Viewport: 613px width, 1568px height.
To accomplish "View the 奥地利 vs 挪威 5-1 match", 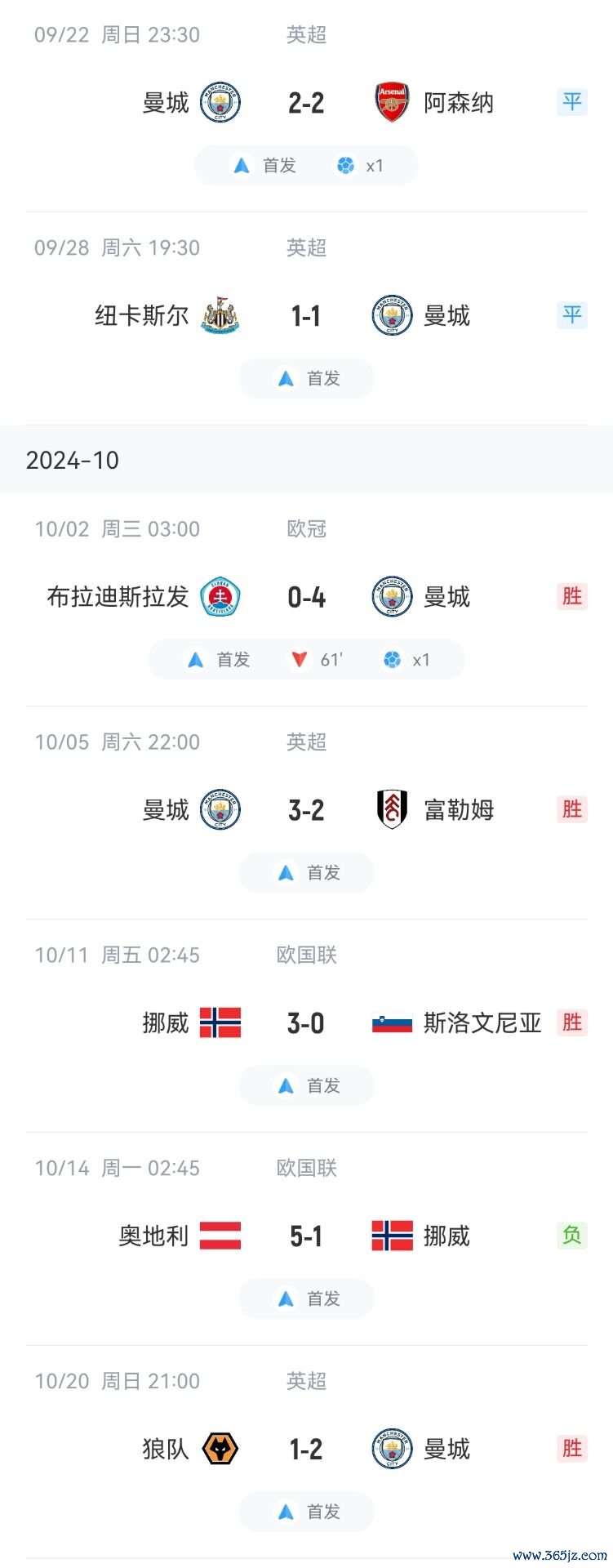I will click(306, 1236).
